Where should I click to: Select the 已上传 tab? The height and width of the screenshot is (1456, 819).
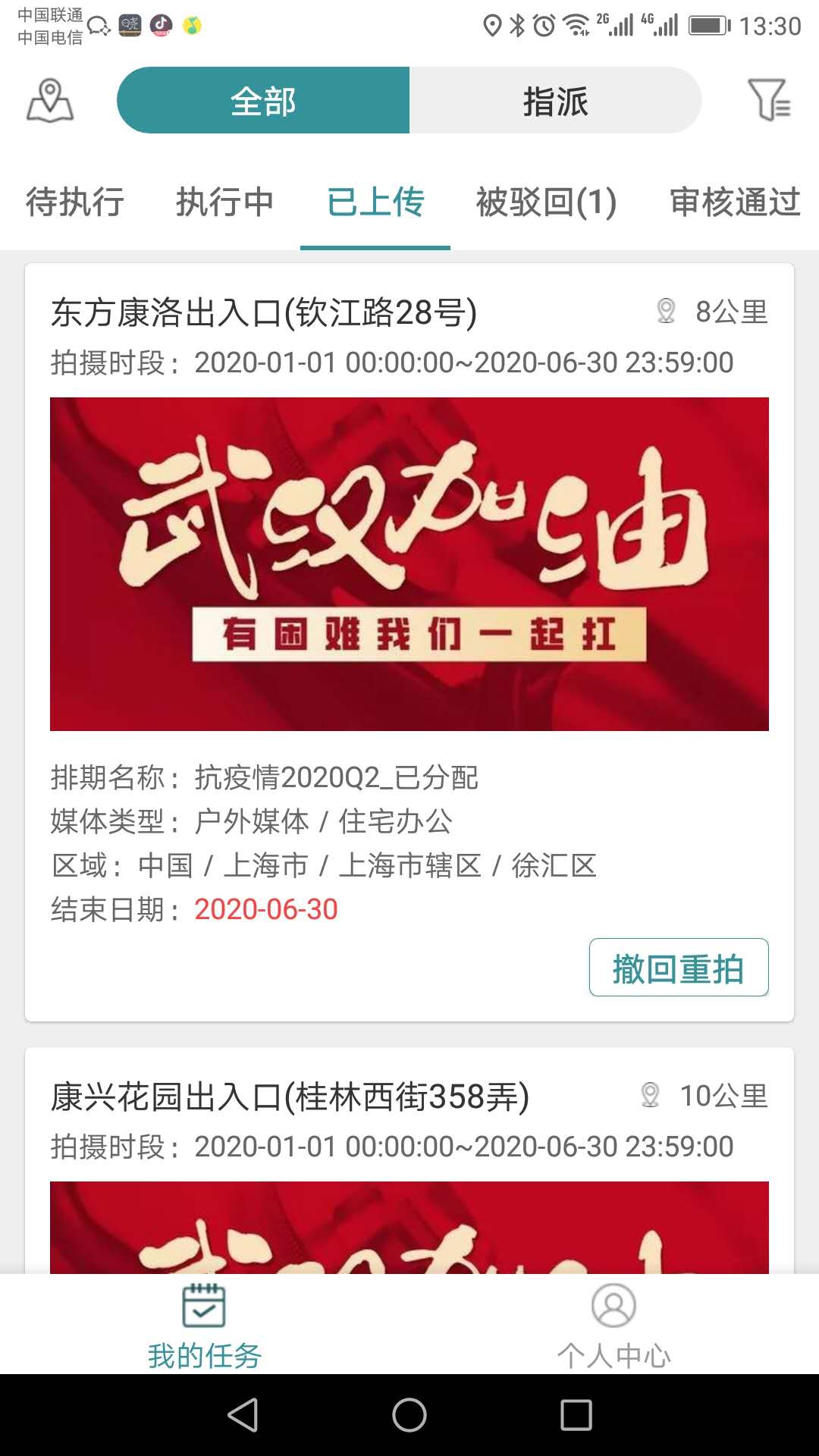(375, 202)
